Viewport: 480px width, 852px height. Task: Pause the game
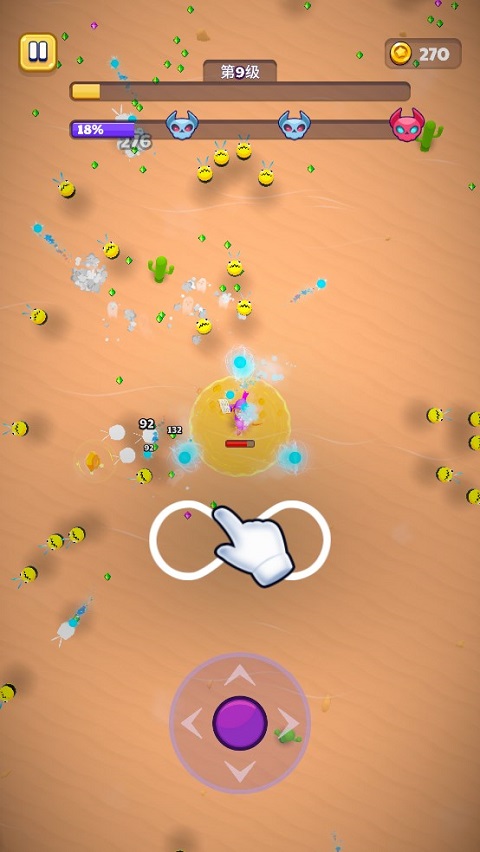pyautogui.click(x=38, y=52)
